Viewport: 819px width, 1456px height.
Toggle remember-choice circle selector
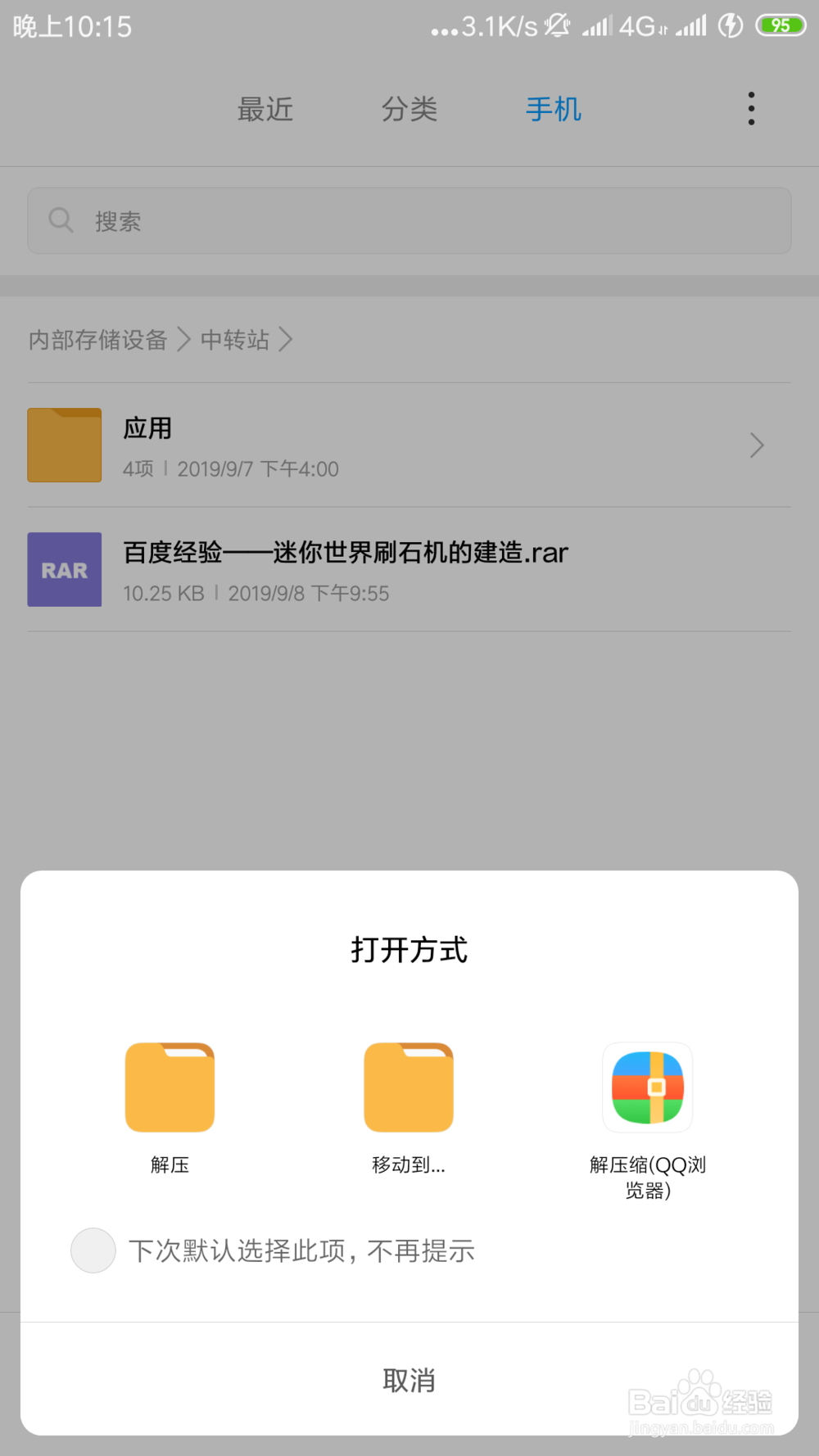pyautogui.click(x=93, y=1250)
